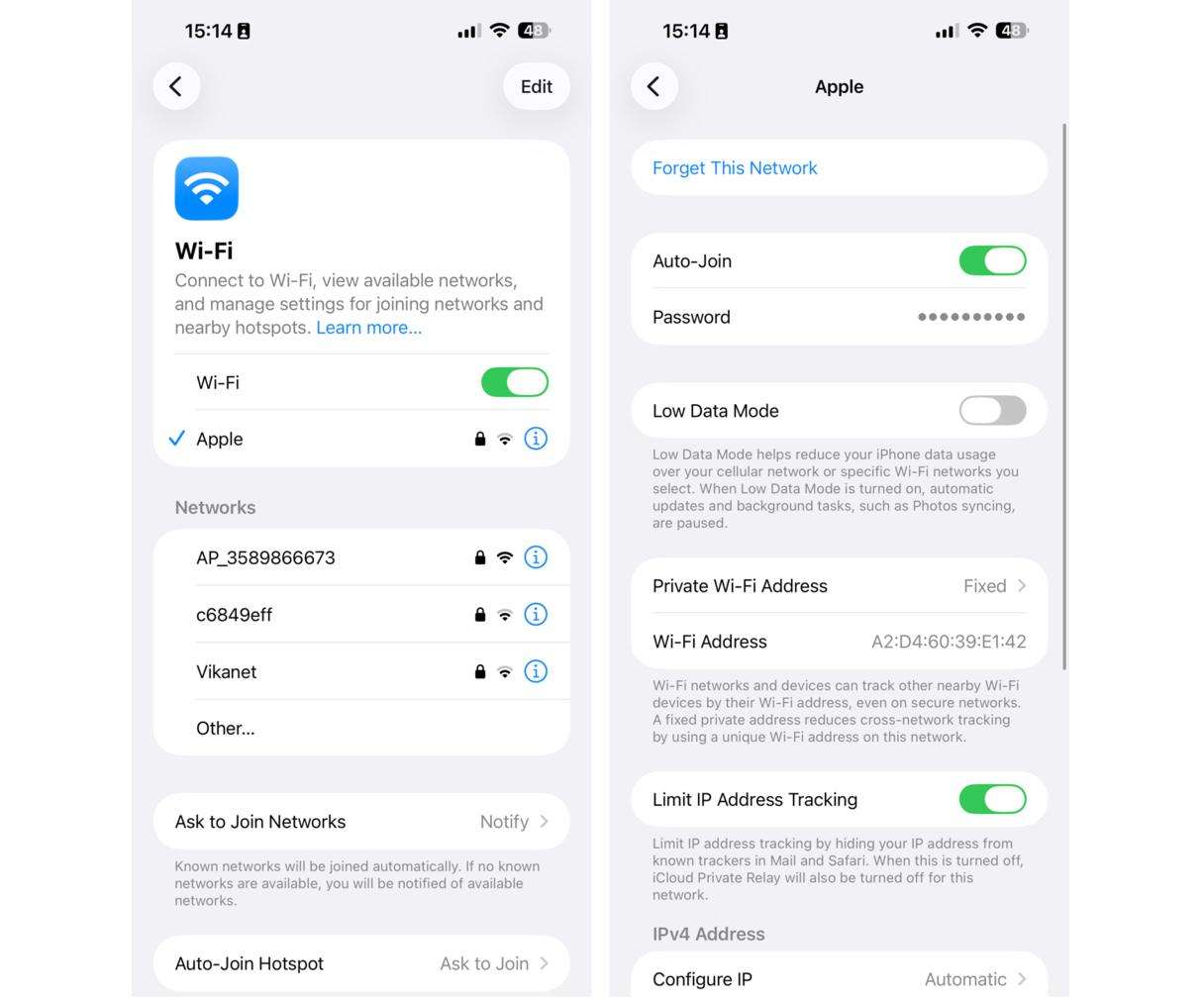Open Ask to Join Networks setting
1204x1003 pixels.
pos(361,822)
